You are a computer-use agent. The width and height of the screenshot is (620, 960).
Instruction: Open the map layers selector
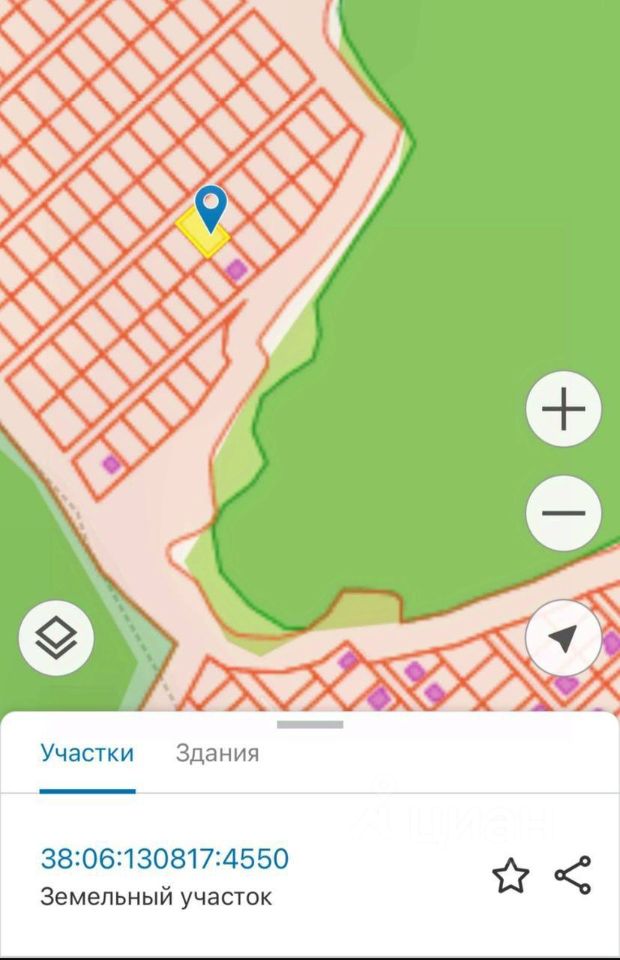pyautogui.click(x=56, y=637)
